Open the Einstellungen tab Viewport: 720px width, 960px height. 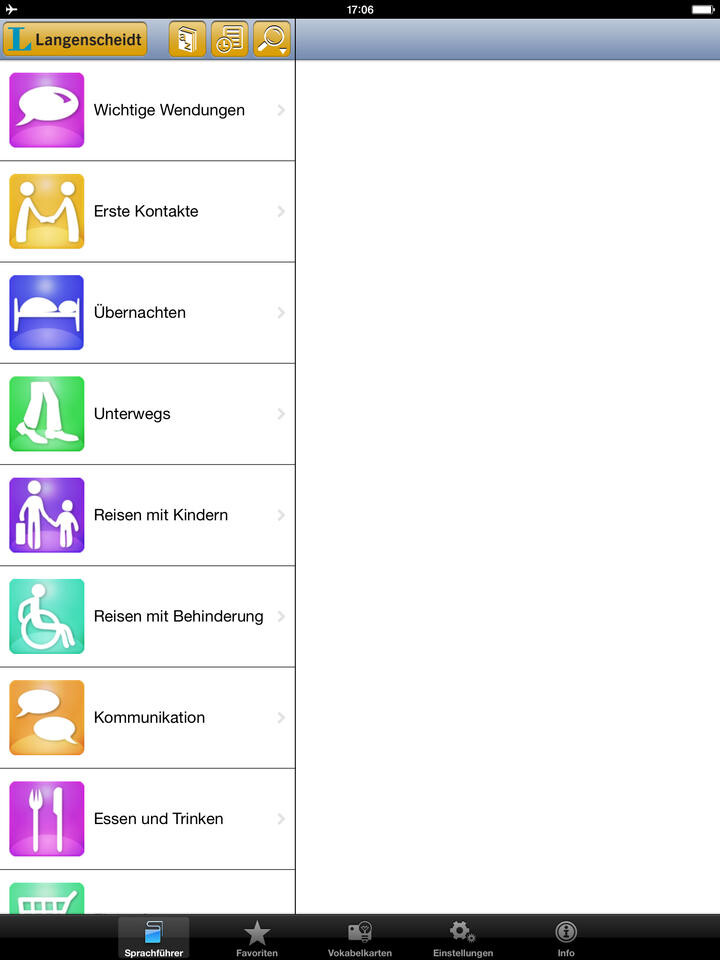463,939
